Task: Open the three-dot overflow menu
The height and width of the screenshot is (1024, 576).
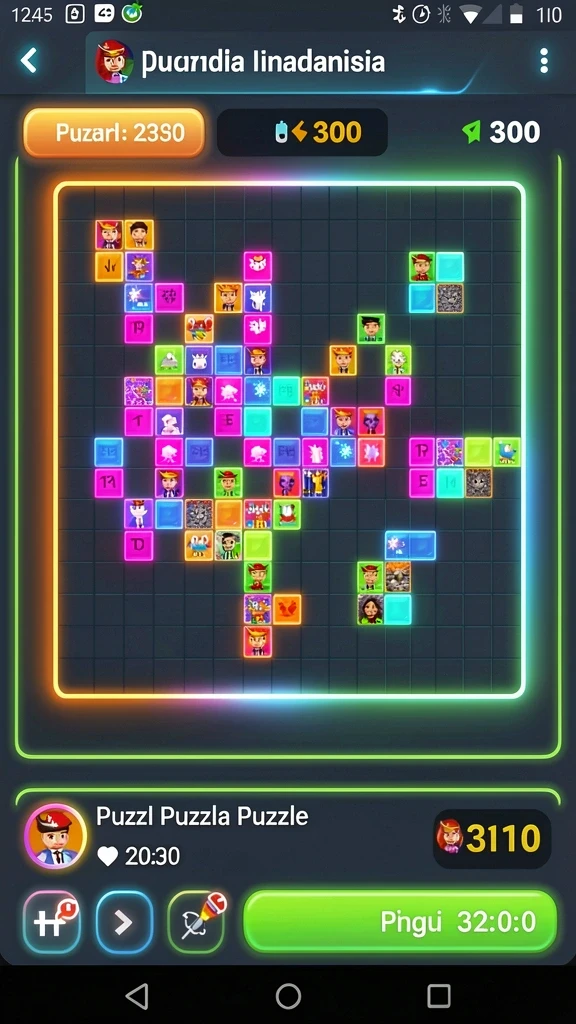Action: point(543,61)
